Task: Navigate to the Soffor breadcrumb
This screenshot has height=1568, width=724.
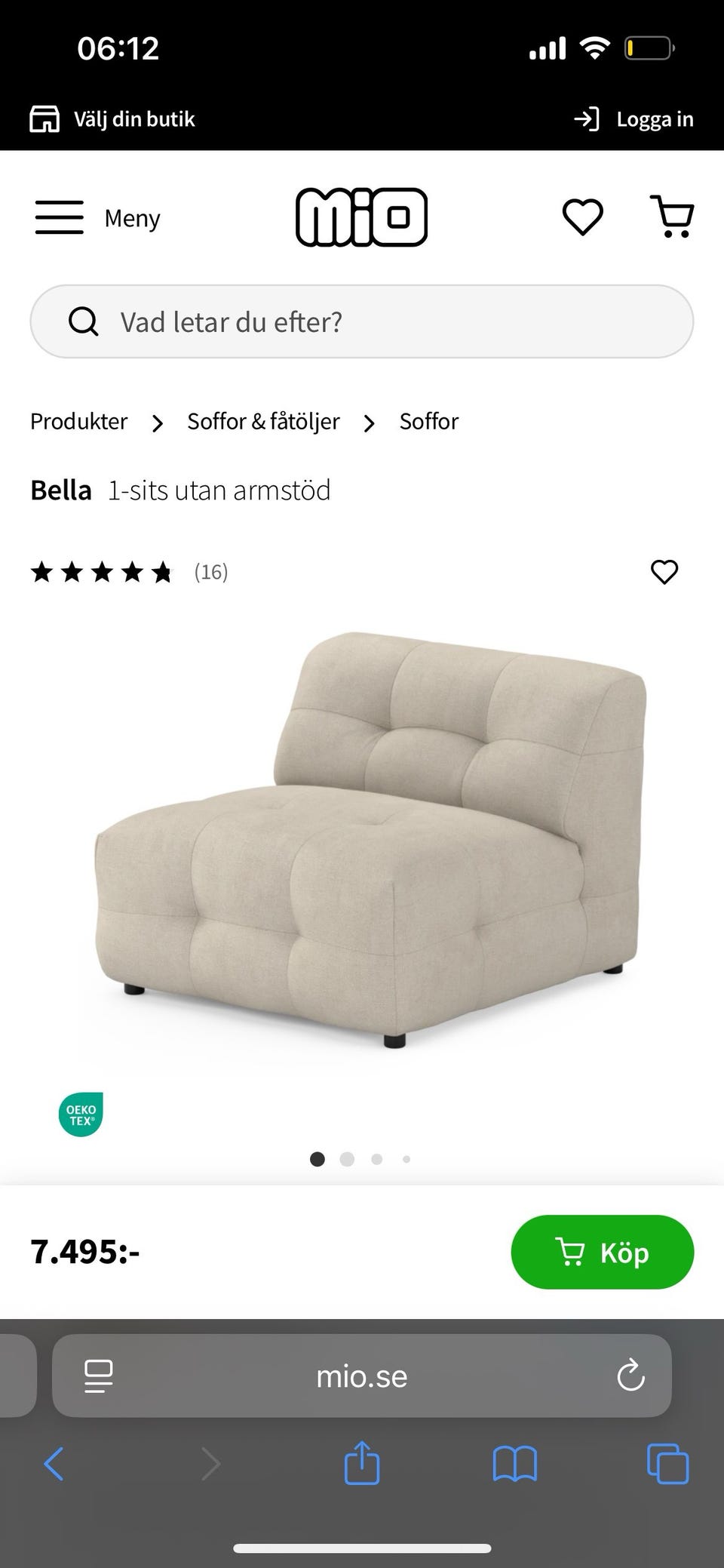Action: tap(428, 421)
